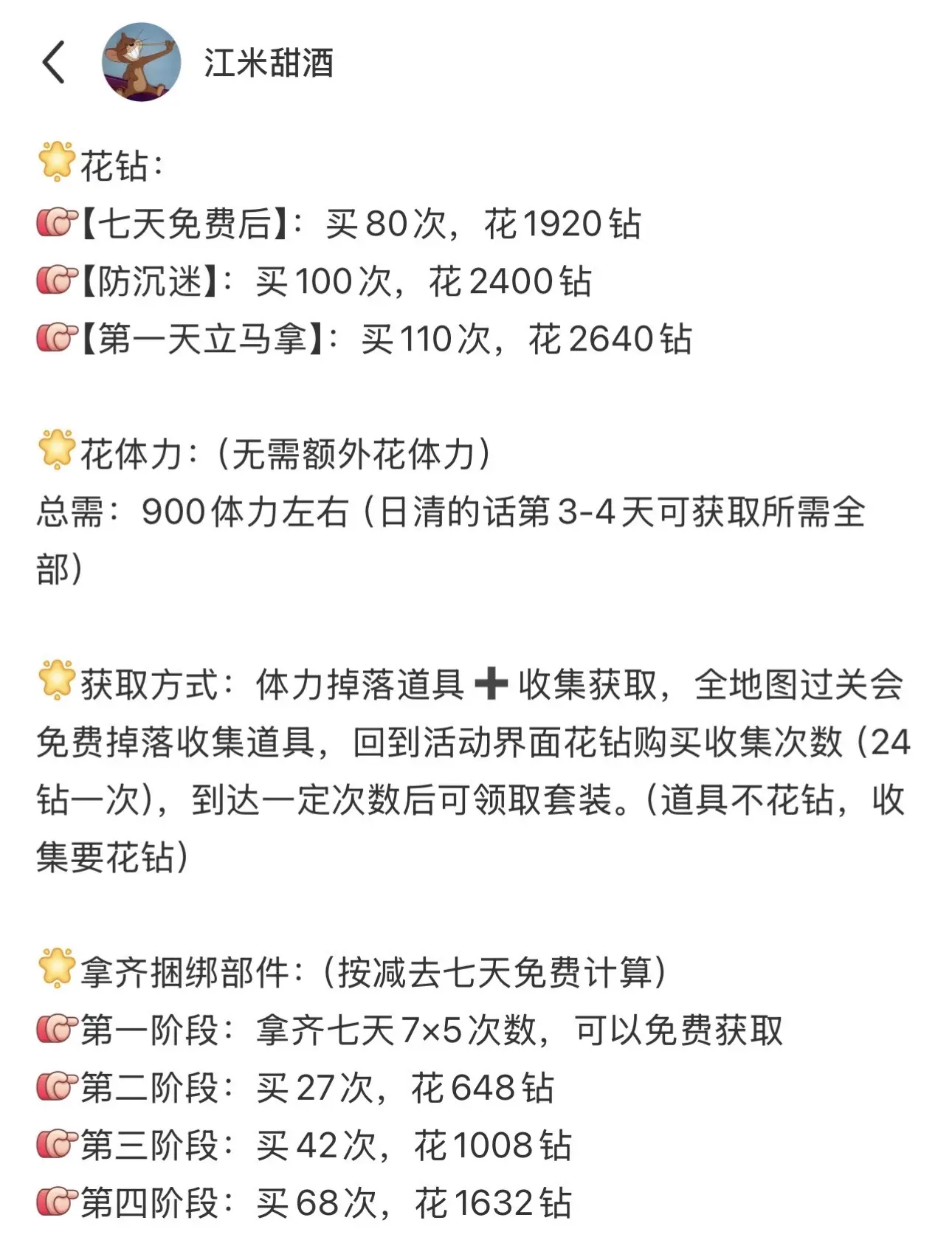The width and height of the screenshot is (952, 1243).
Task: Open the author name 江米甜酒
Action: pos(269,63)
